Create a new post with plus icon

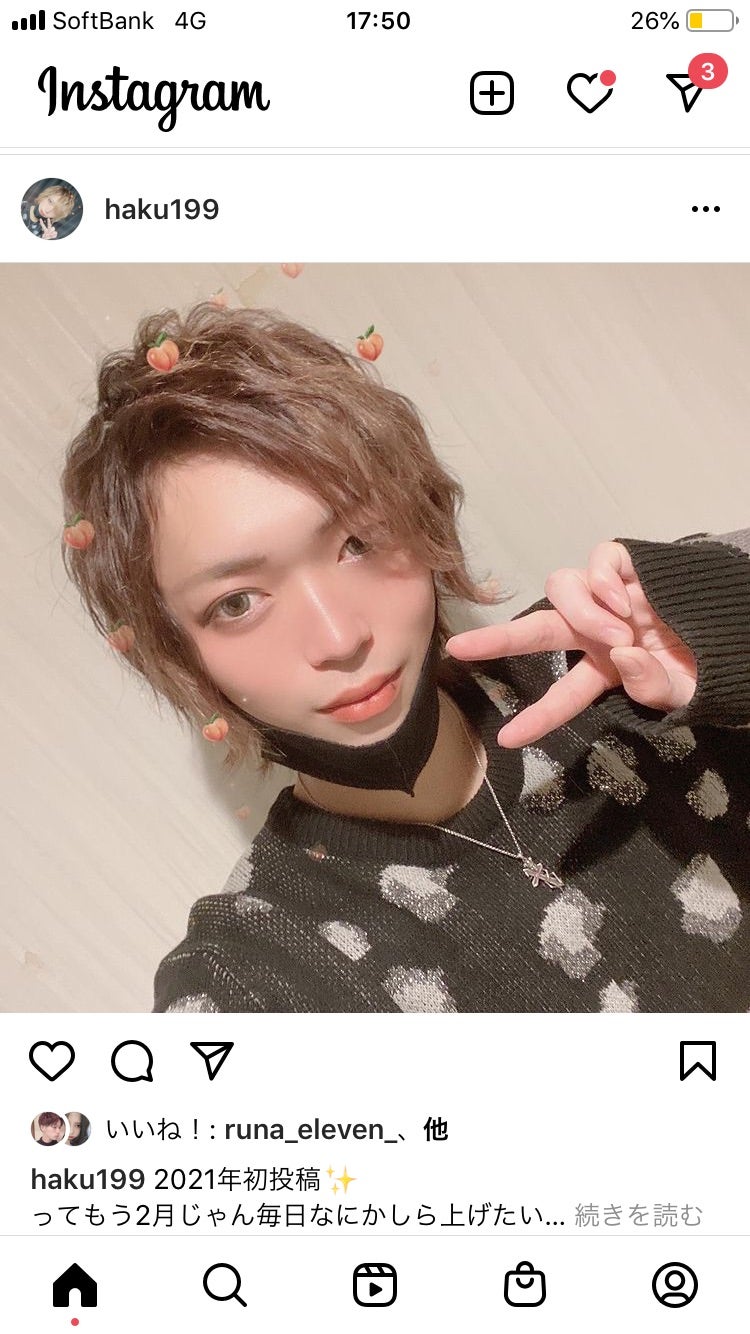(x=492, y=93)
